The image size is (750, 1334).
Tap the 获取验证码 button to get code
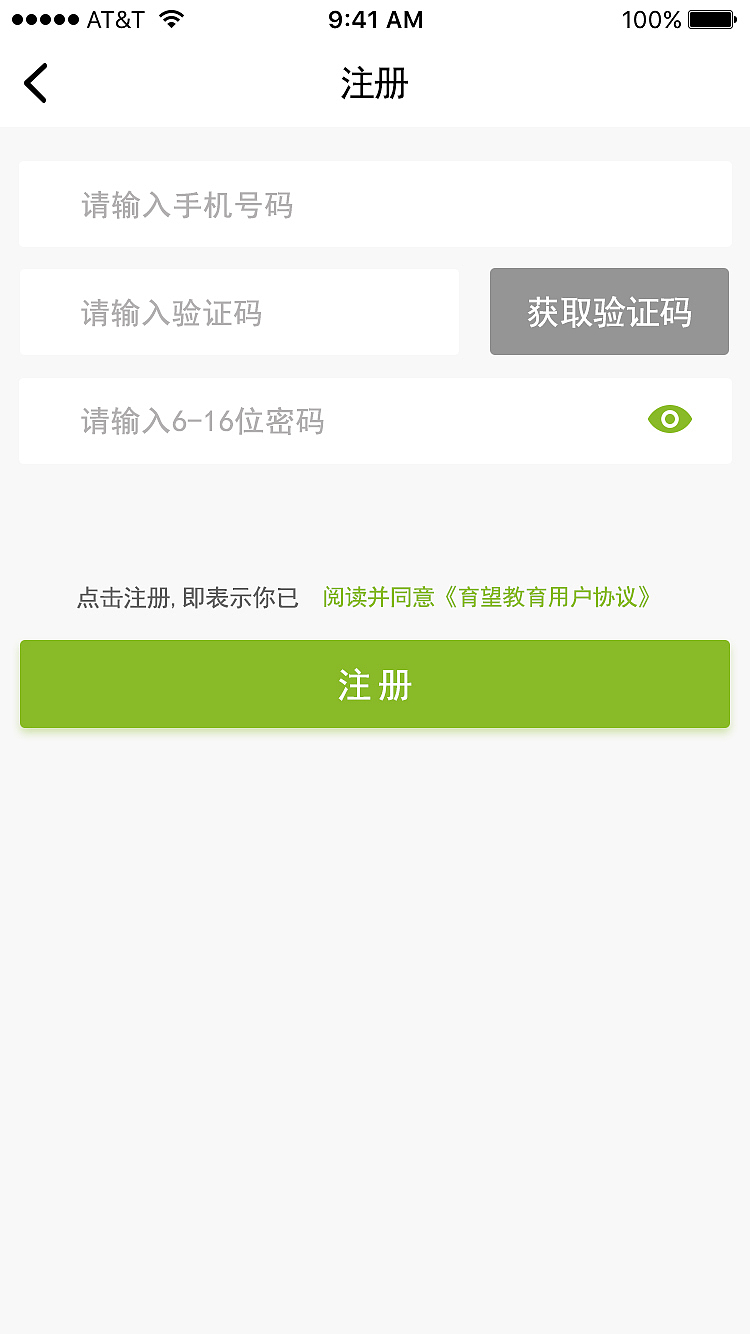[x=609, y=311]
